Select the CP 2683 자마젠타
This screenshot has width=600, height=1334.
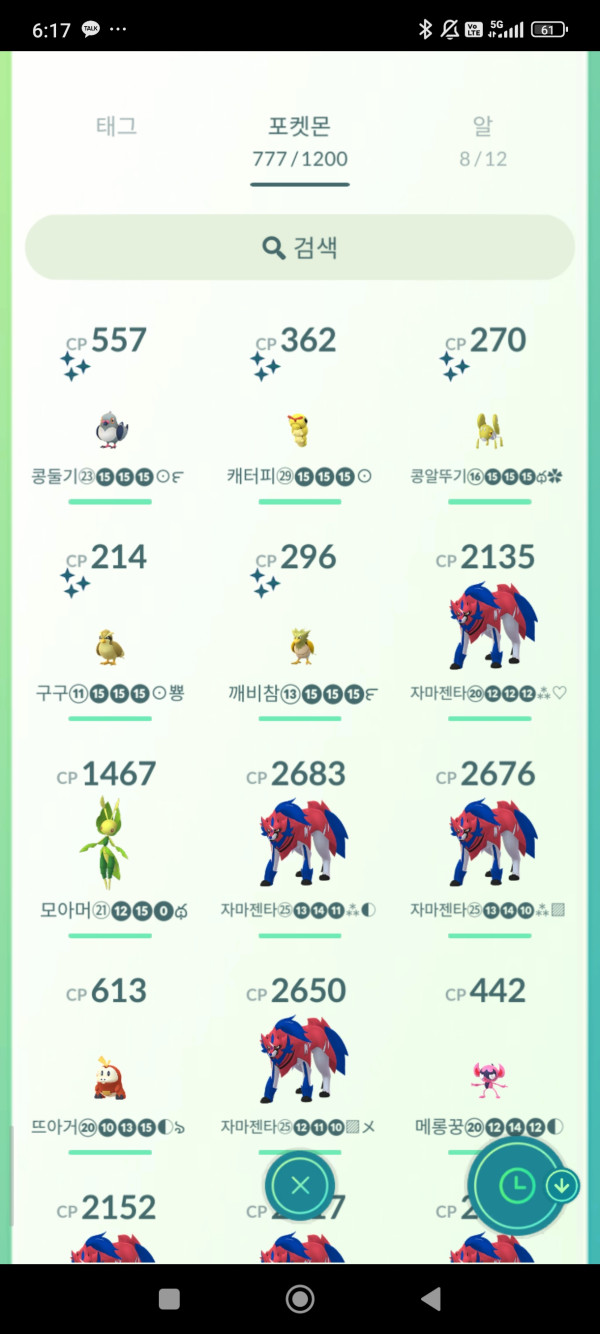point(300,845)
